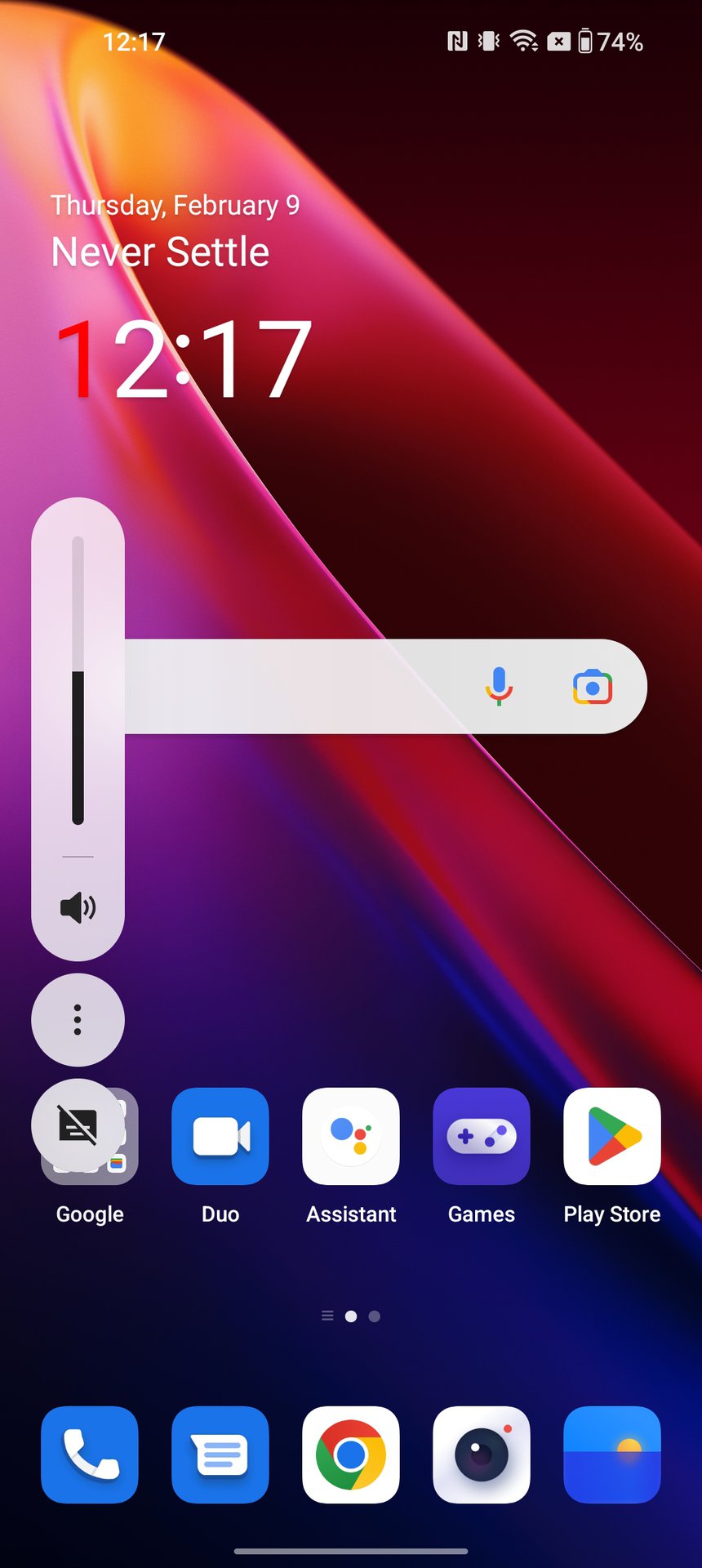
Task: Open the Camera app
Action: point(482,1454)
